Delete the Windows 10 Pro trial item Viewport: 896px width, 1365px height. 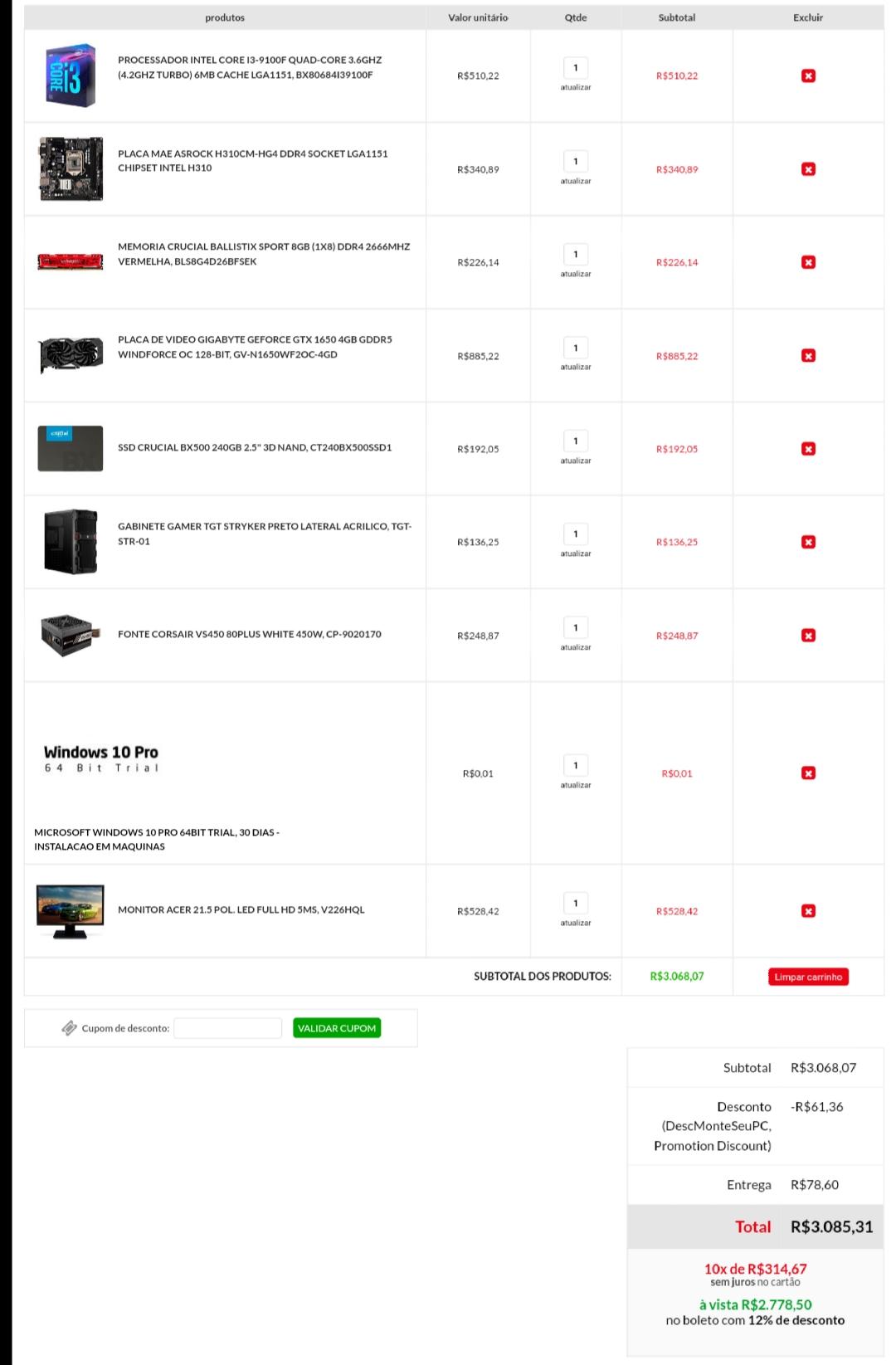tap(808, 773)
